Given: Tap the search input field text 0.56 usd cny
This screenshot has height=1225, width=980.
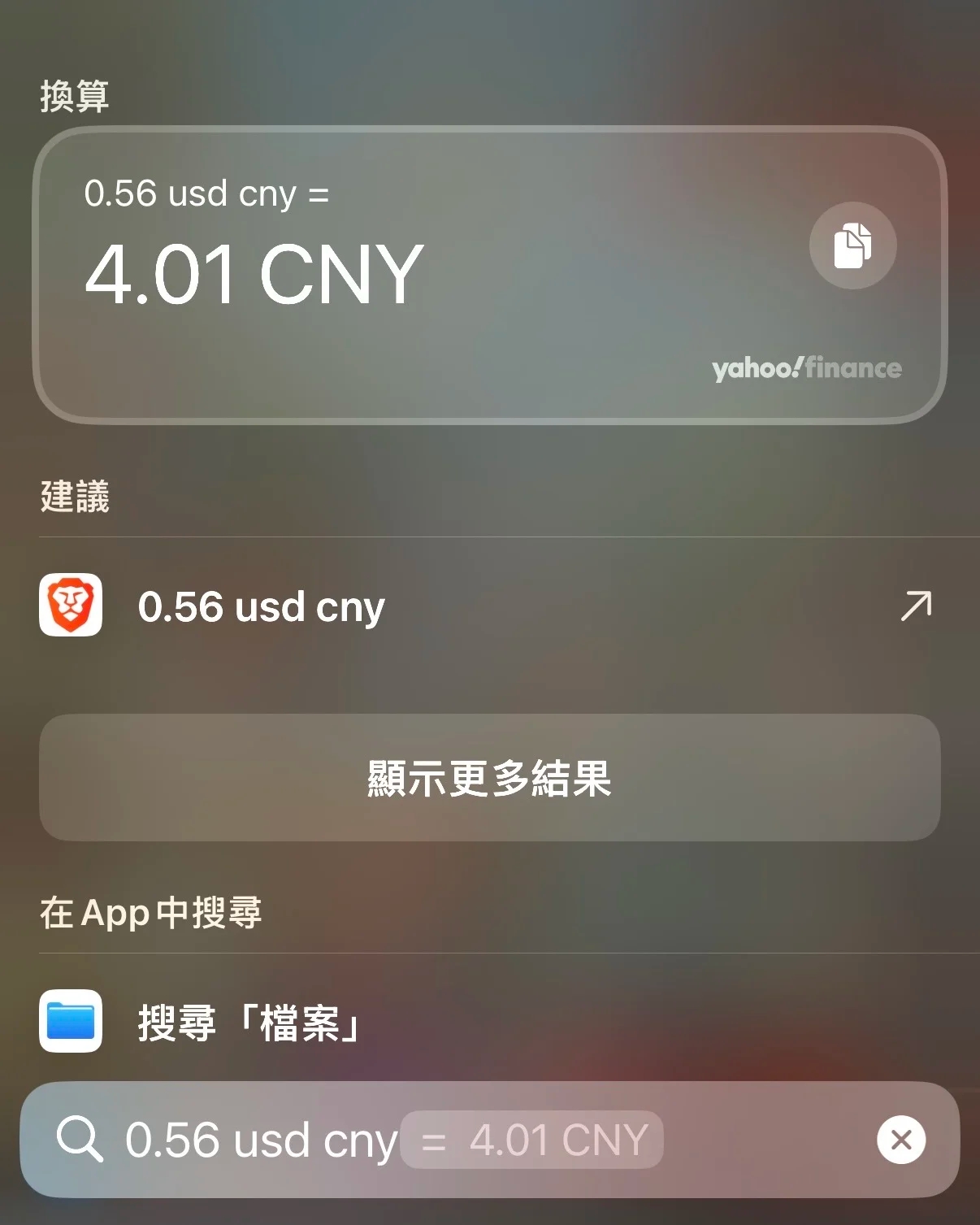Looking at the screenshot, I should click(x=260, y=1138).
